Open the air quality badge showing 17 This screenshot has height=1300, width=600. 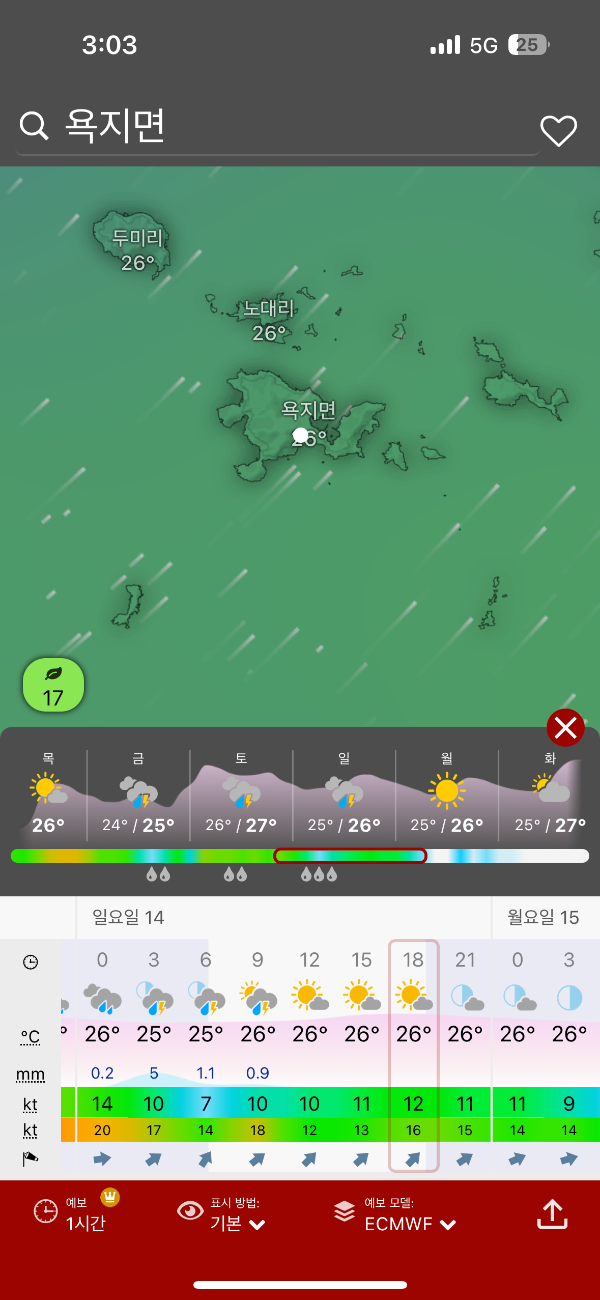click(53, 686)
